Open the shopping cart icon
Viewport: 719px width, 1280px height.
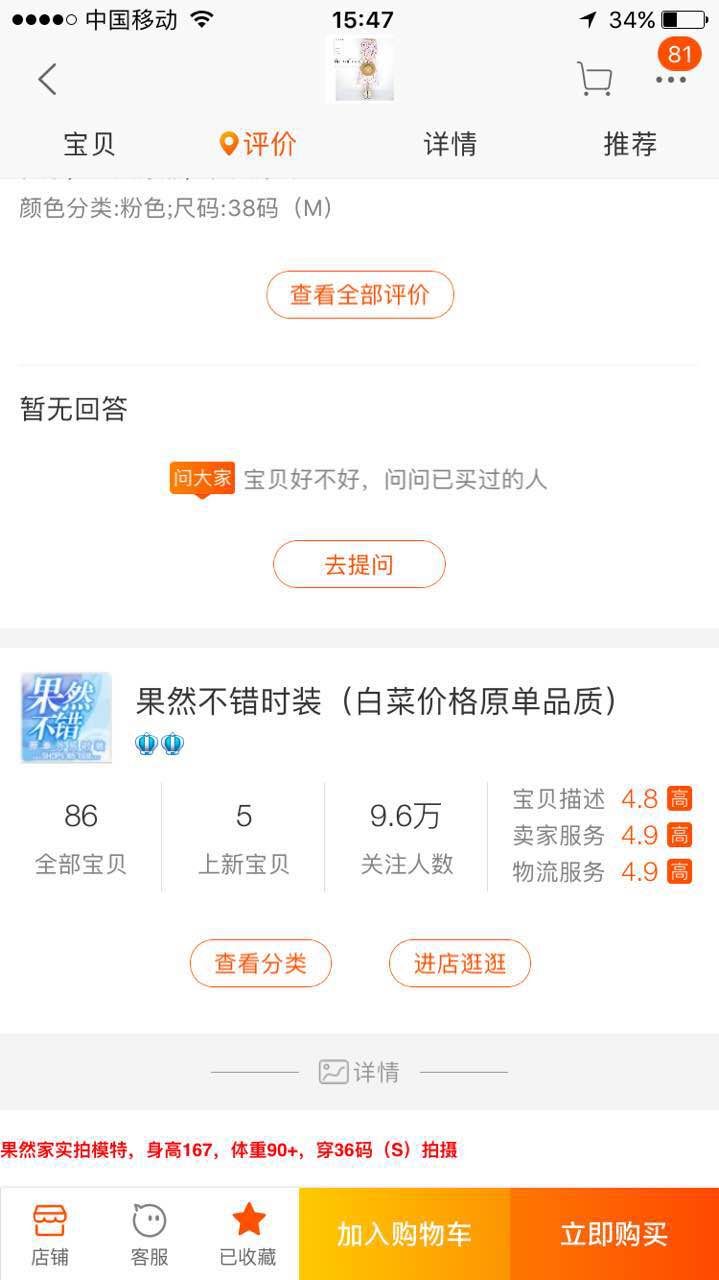[x=595, y=79]
